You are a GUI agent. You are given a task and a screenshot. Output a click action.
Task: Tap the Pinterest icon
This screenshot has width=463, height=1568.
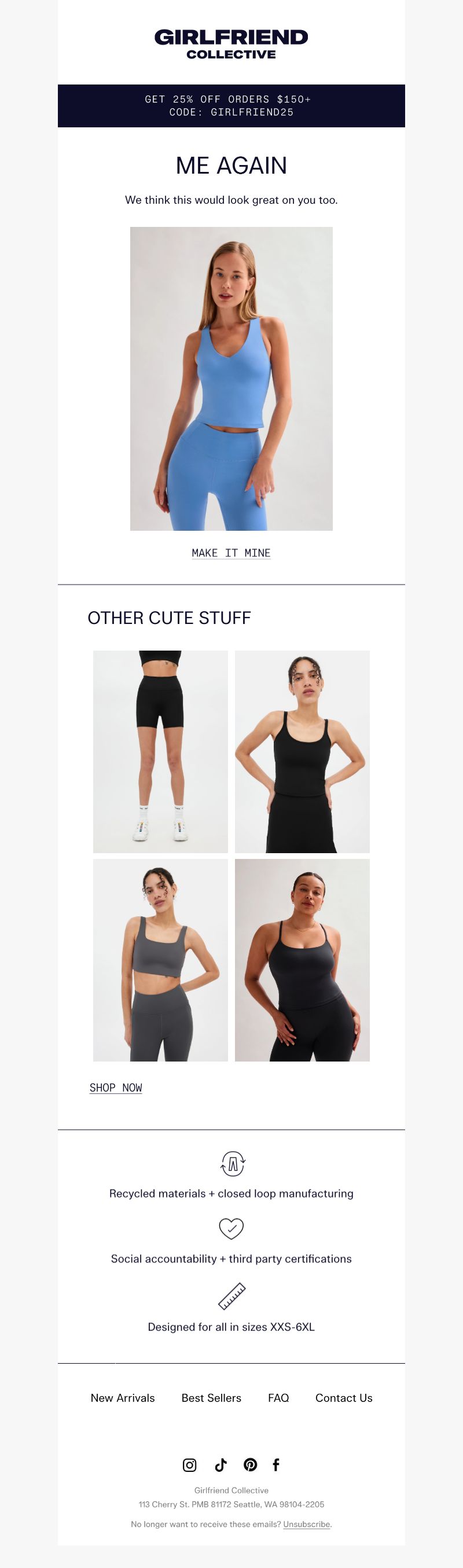click(x=250, y=1464)
